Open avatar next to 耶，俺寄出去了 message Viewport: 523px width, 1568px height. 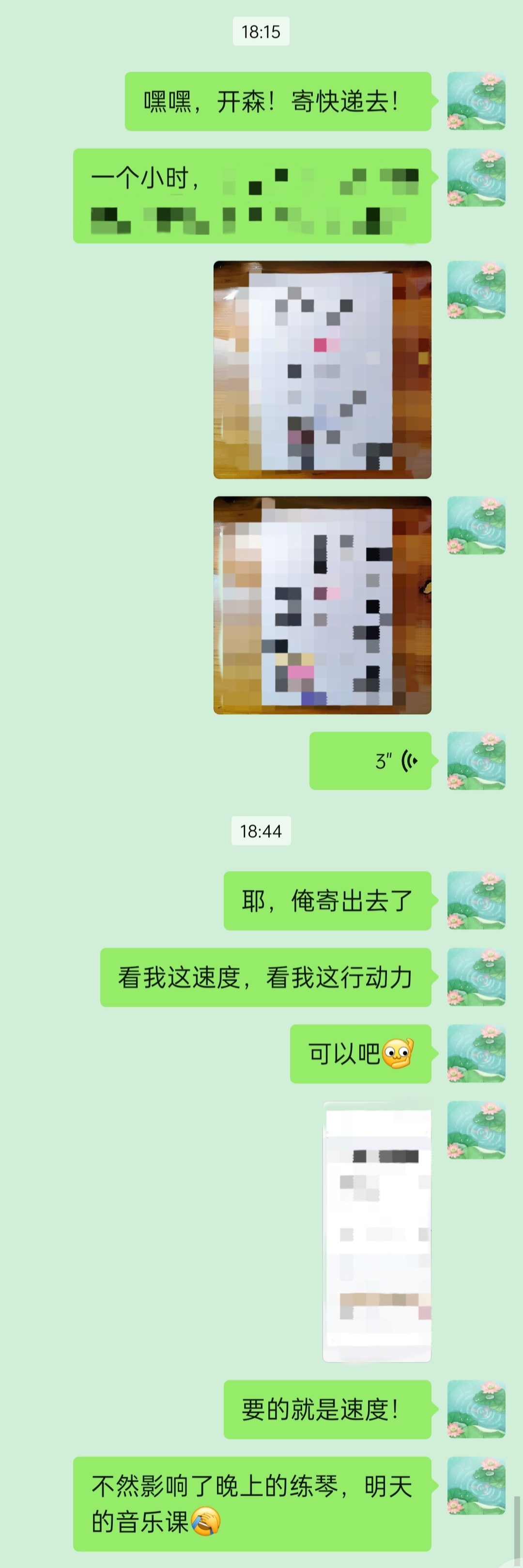476,900
